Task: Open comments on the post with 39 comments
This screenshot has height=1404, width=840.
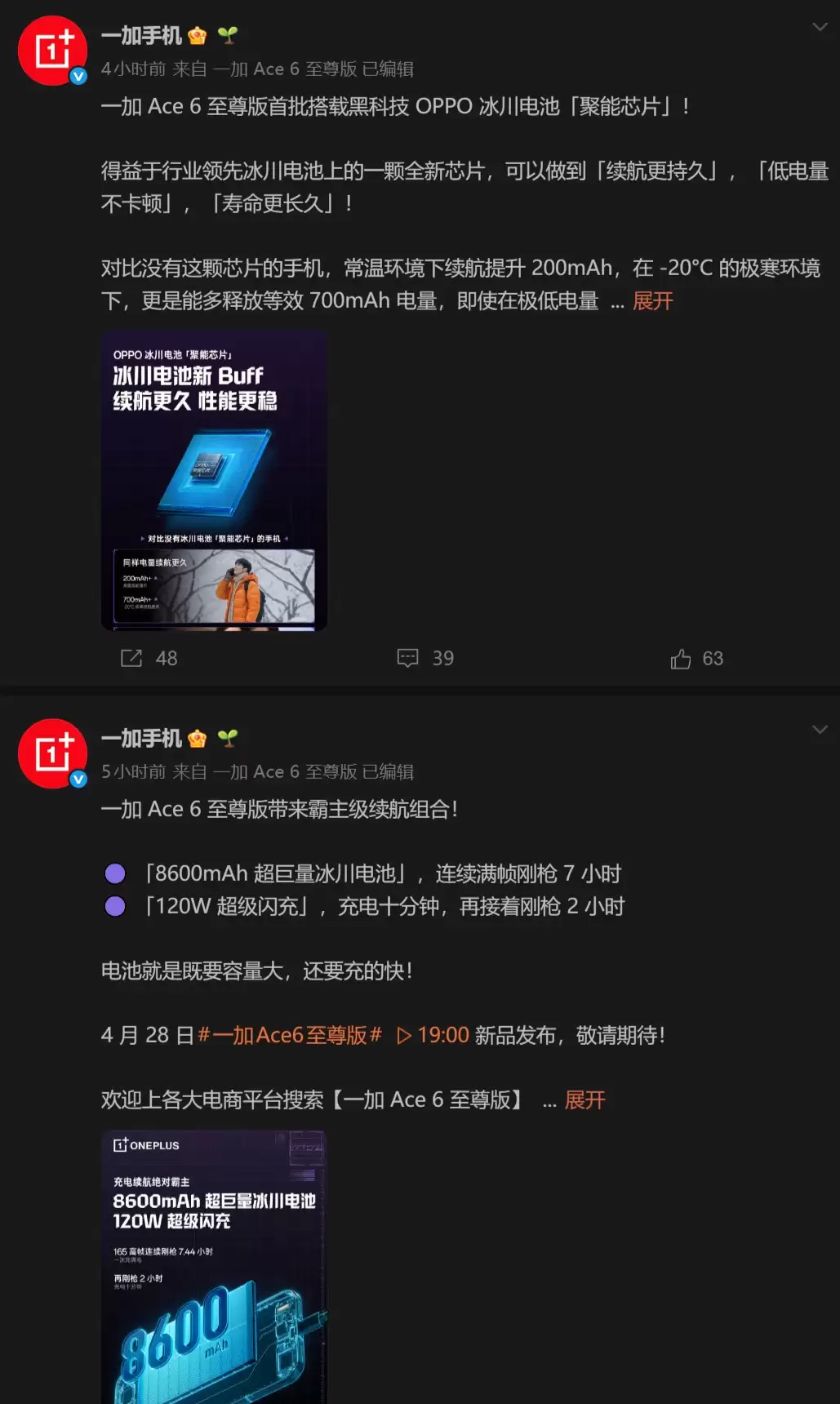Action: (425, 658)
